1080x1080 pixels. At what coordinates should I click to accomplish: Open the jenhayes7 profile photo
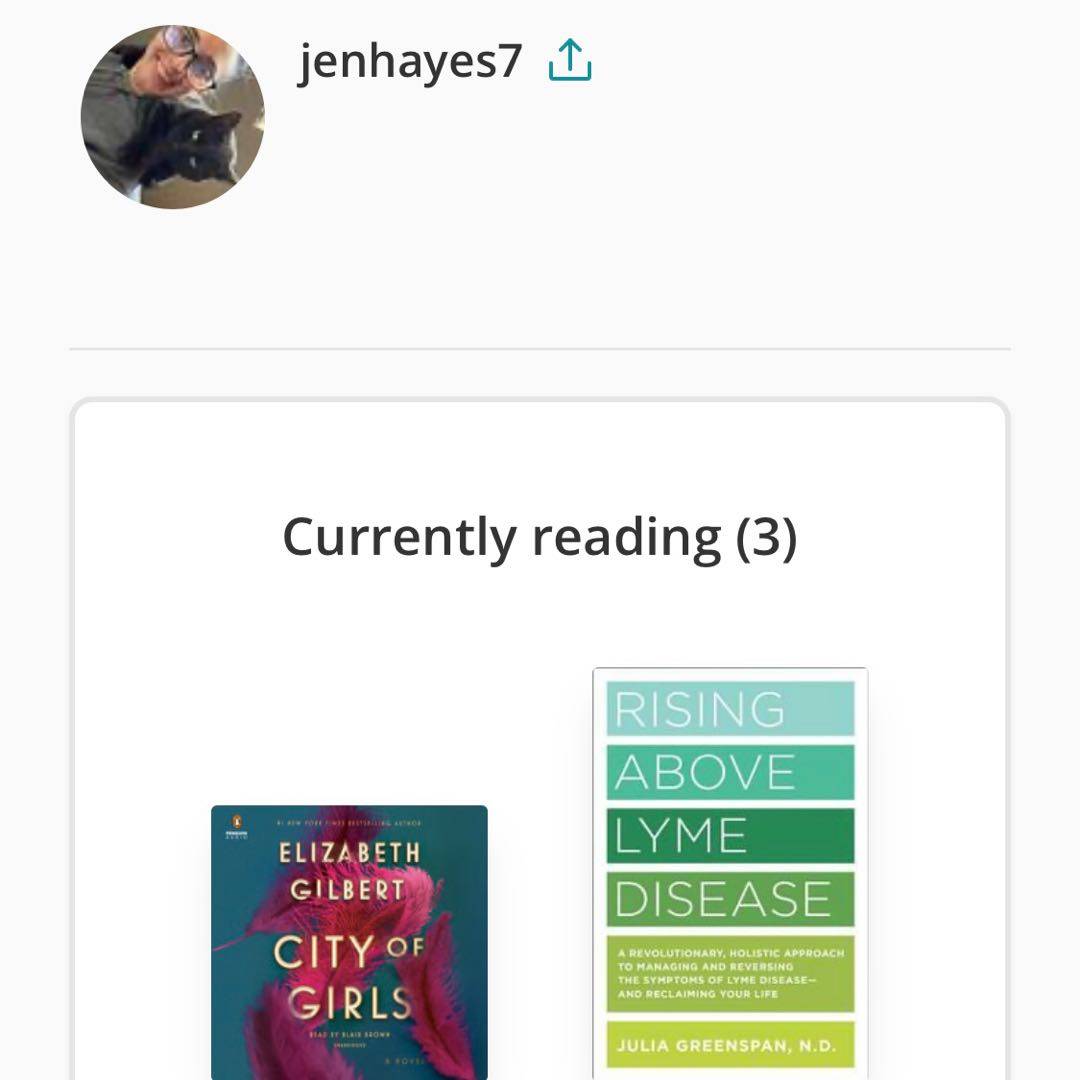click(x=172, y=117)
